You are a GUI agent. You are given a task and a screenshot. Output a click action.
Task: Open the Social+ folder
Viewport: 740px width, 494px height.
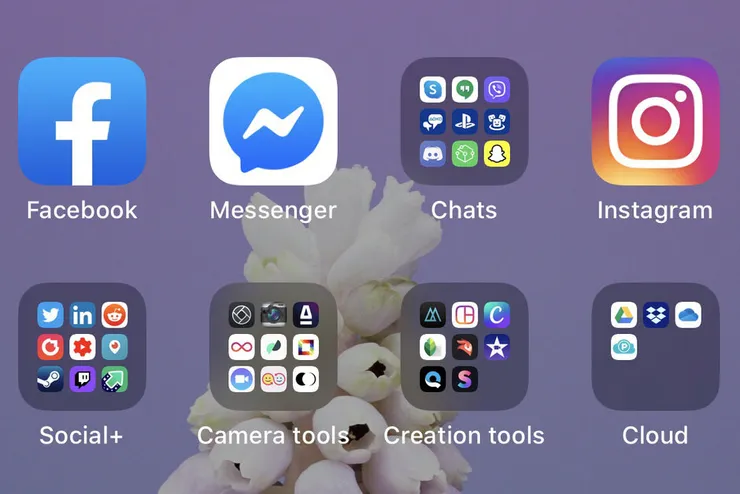(82, 347)
